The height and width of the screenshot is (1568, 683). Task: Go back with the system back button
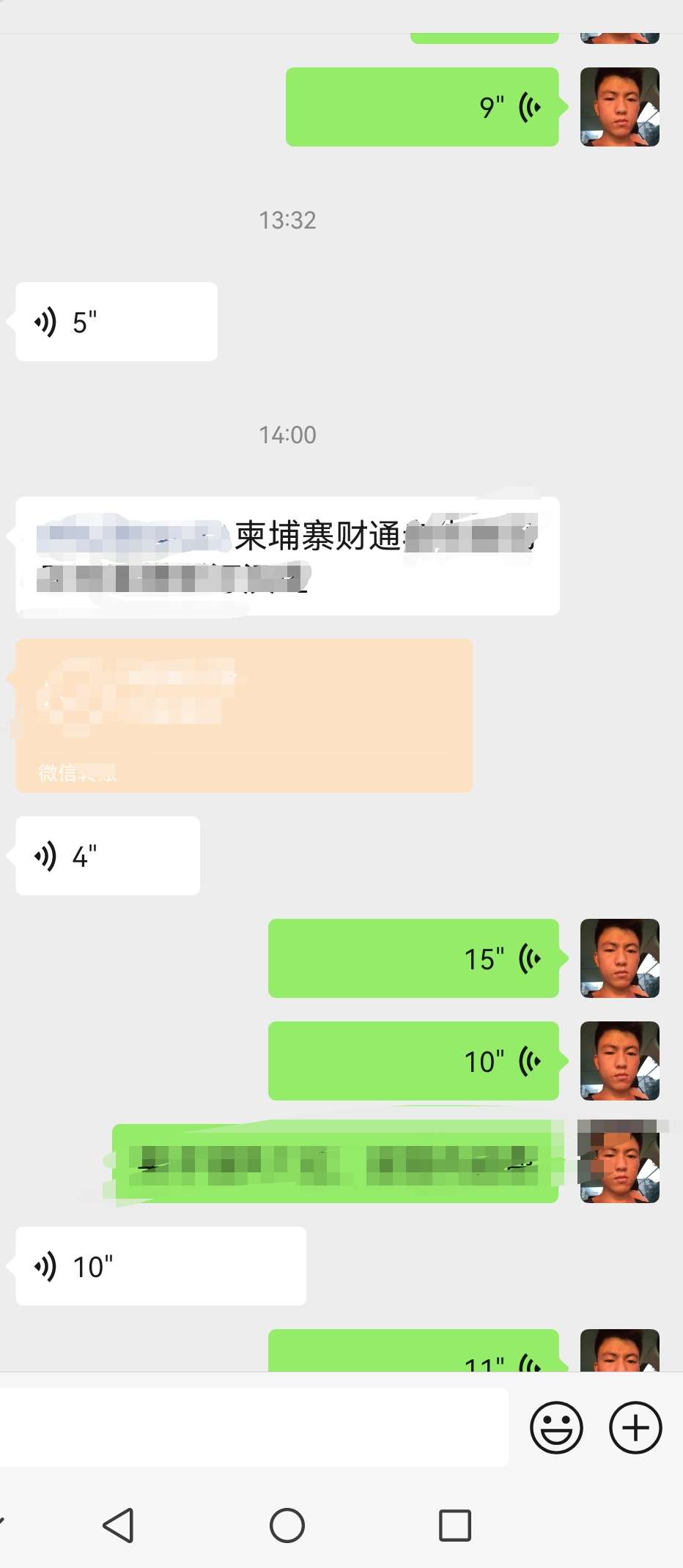[x=118, y=1526]
